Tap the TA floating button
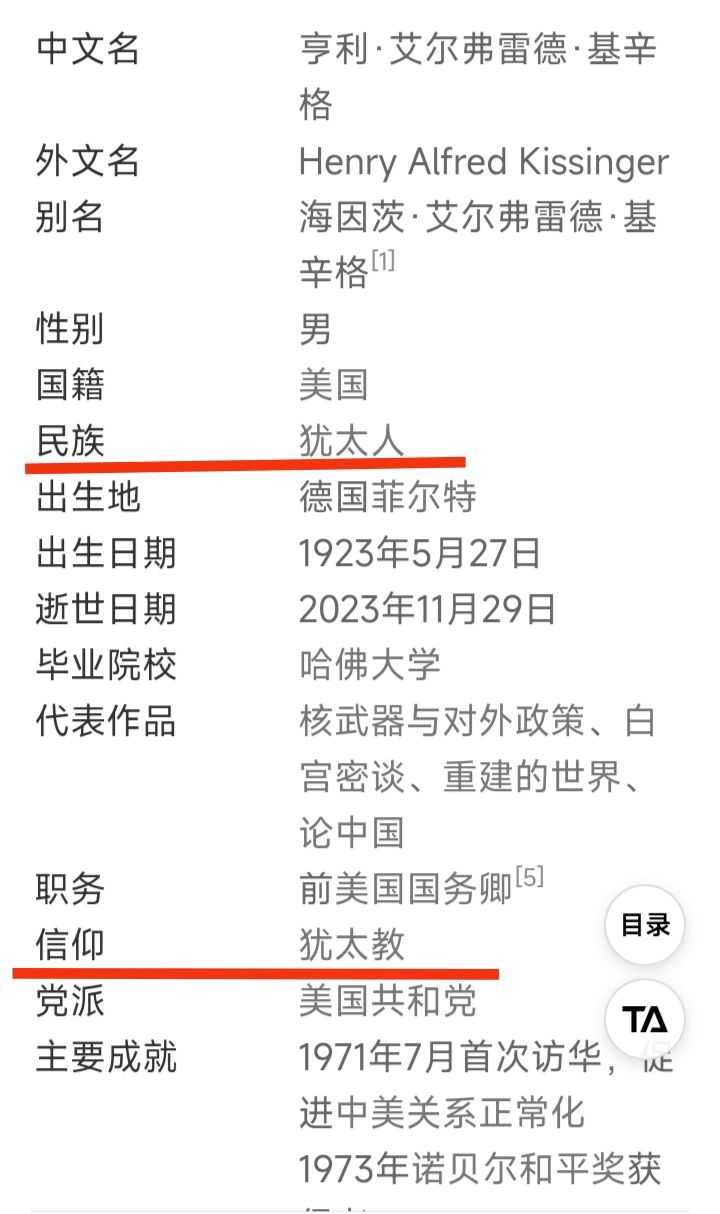The width and height of the screenshot is (720, 1214). (645, 1019)
